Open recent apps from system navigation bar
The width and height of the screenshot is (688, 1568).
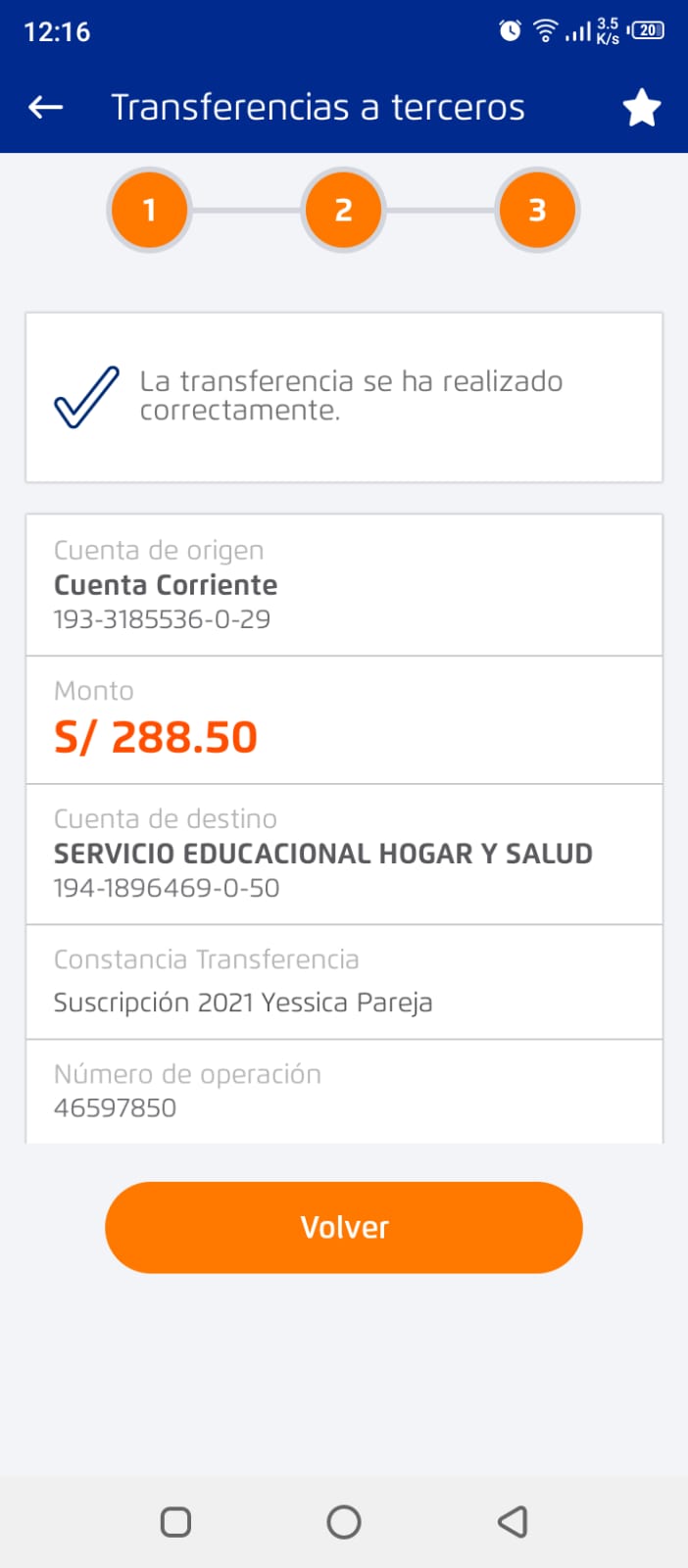[175, 1521]
